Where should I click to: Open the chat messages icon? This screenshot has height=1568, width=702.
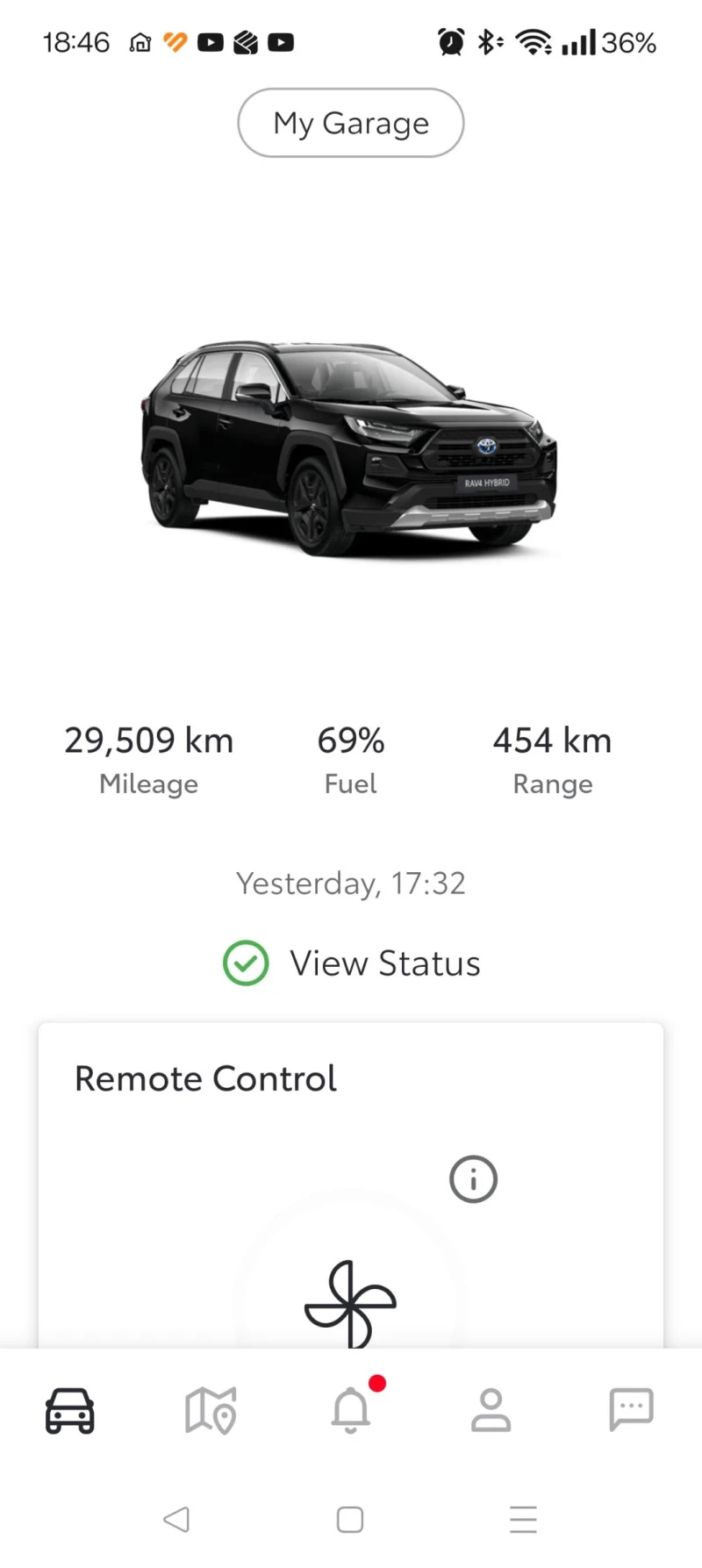(x=631, y=1408)
